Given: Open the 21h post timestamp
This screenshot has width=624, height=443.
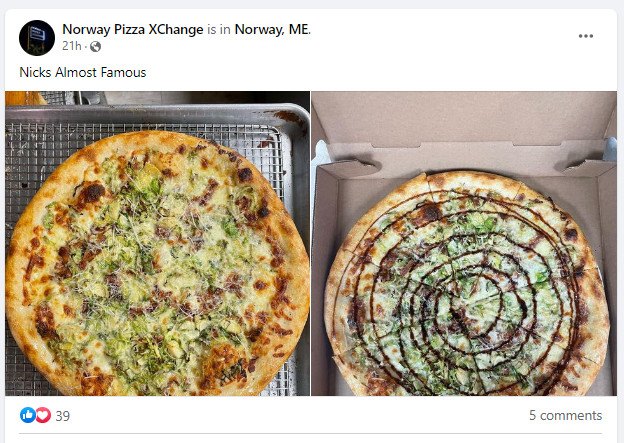Looking at the screenshot, I should point(71,46).
